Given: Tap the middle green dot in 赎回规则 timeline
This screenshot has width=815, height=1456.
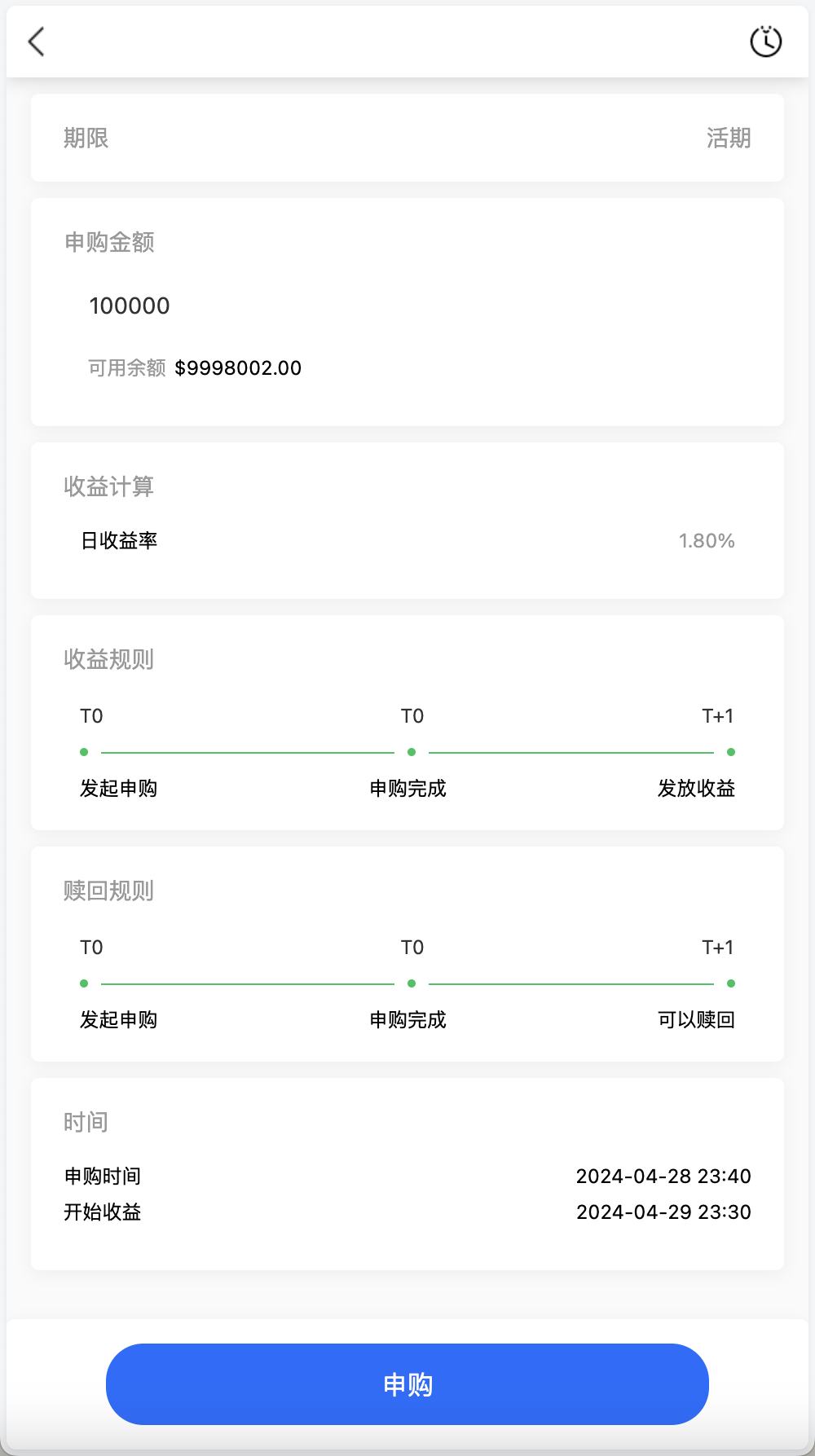Looking at the screenshot, I should (x=412, y=983).
